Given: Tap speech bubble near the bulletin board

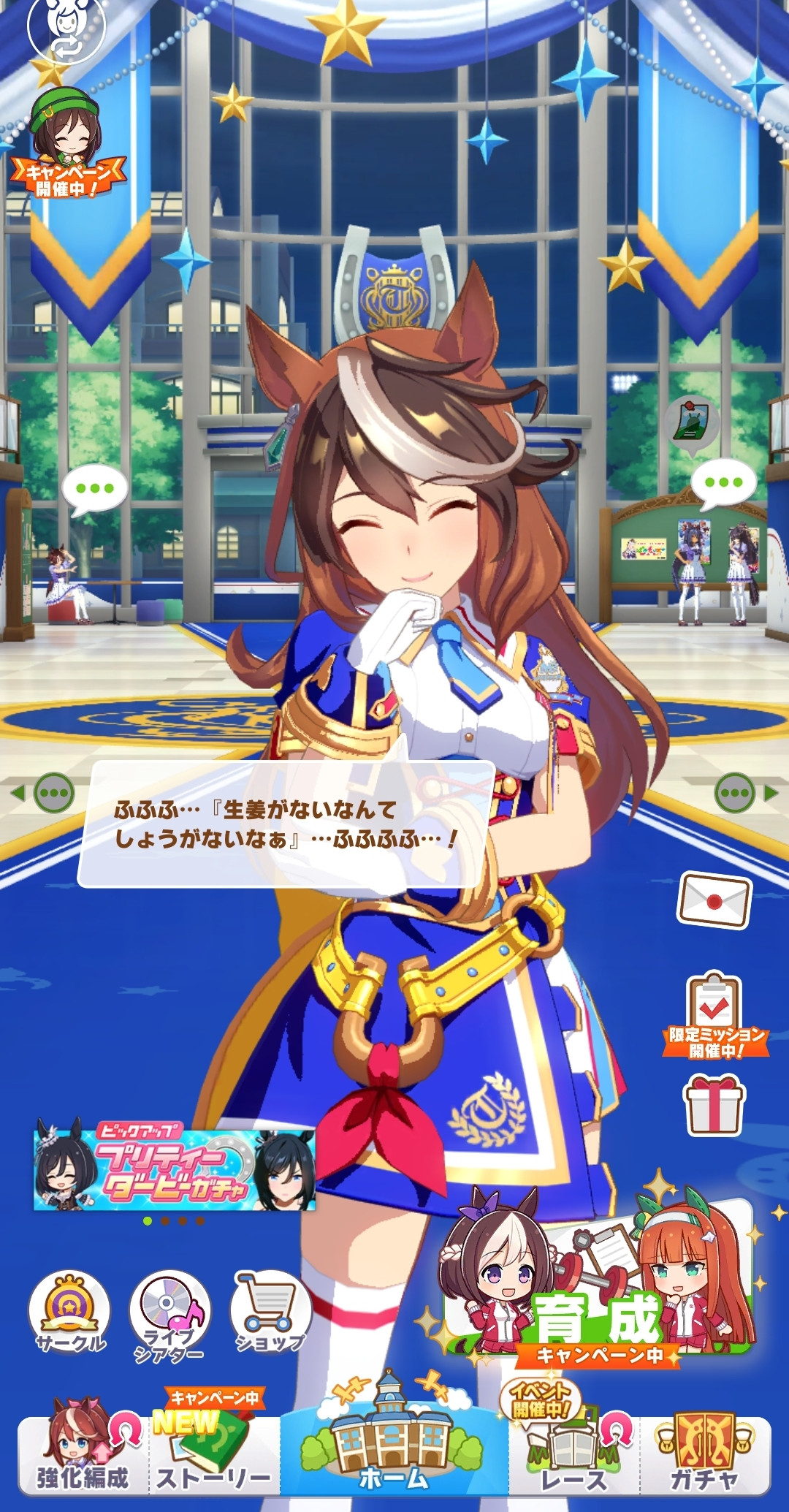Looking at the screenshot, I should 723,483.
